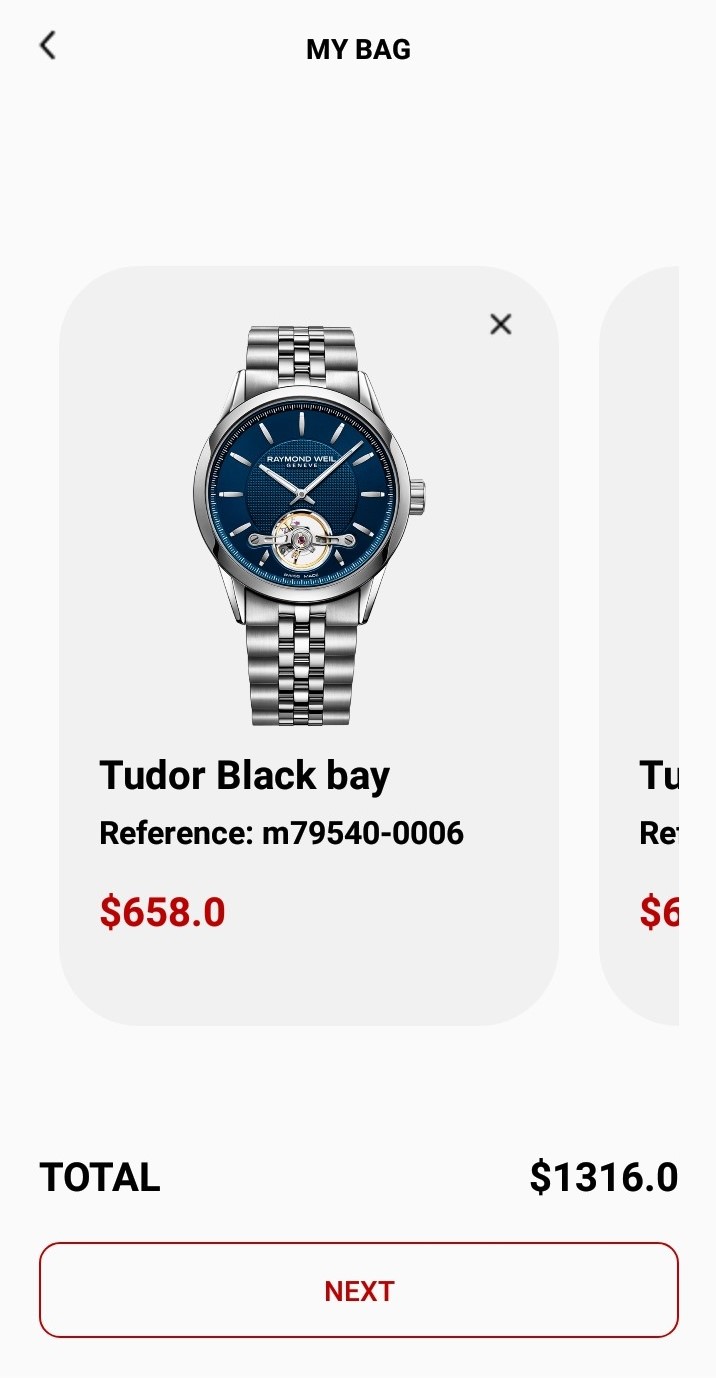Go back from My Bag
Screen dimensions: 716x1378
pos(47,45)
